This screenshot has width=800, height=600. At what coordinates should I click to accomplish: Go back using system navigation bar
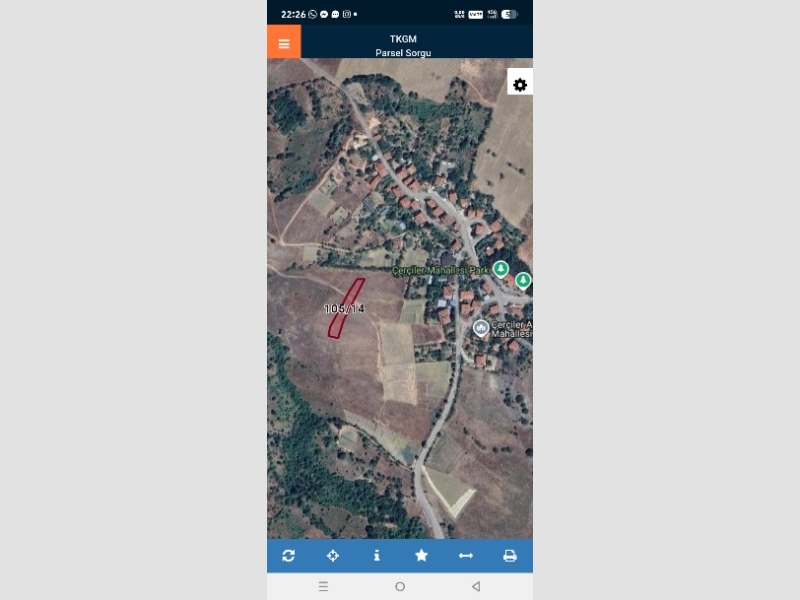476,586
